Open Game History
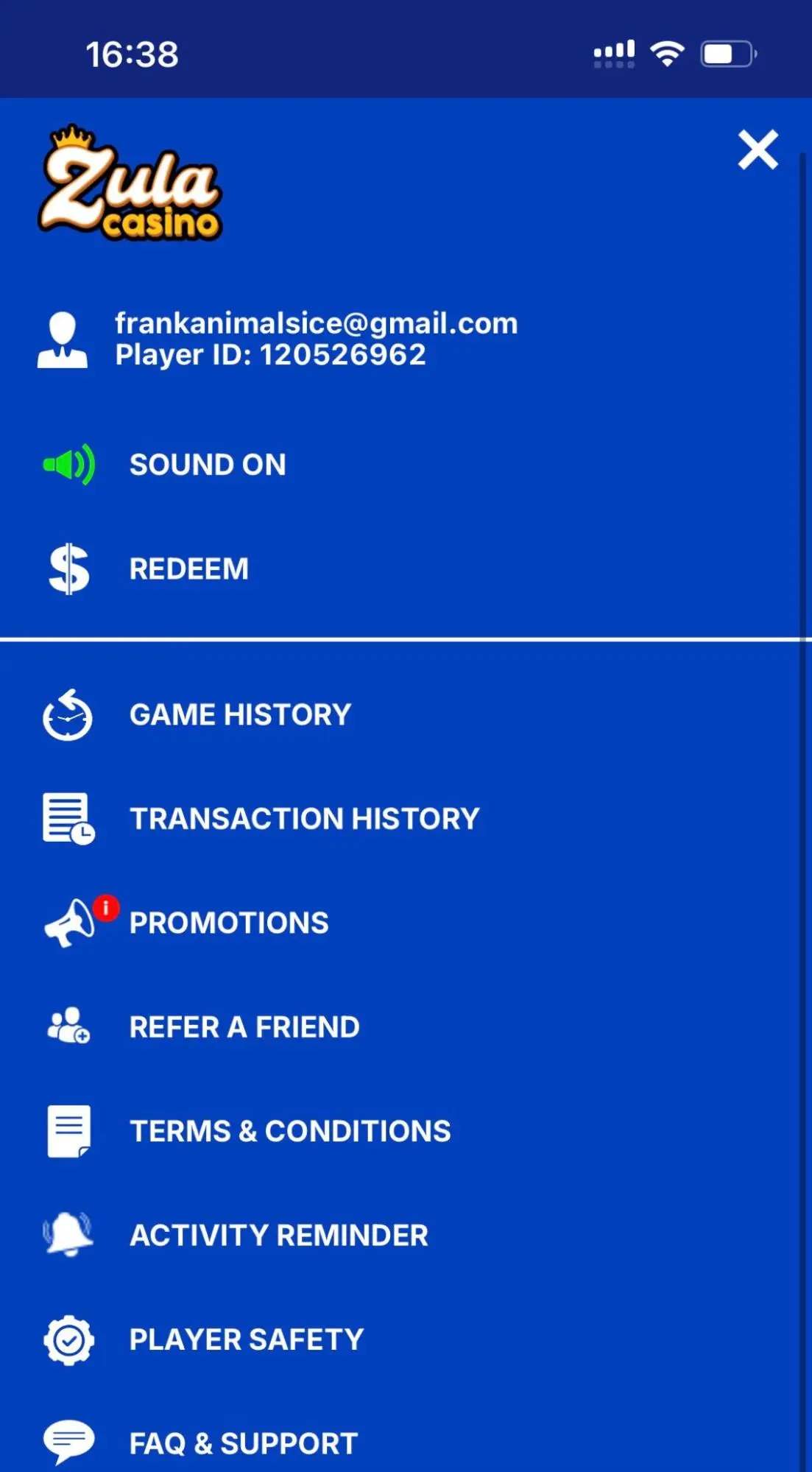Screen dimensions: 812x1472 coord(240,715)
